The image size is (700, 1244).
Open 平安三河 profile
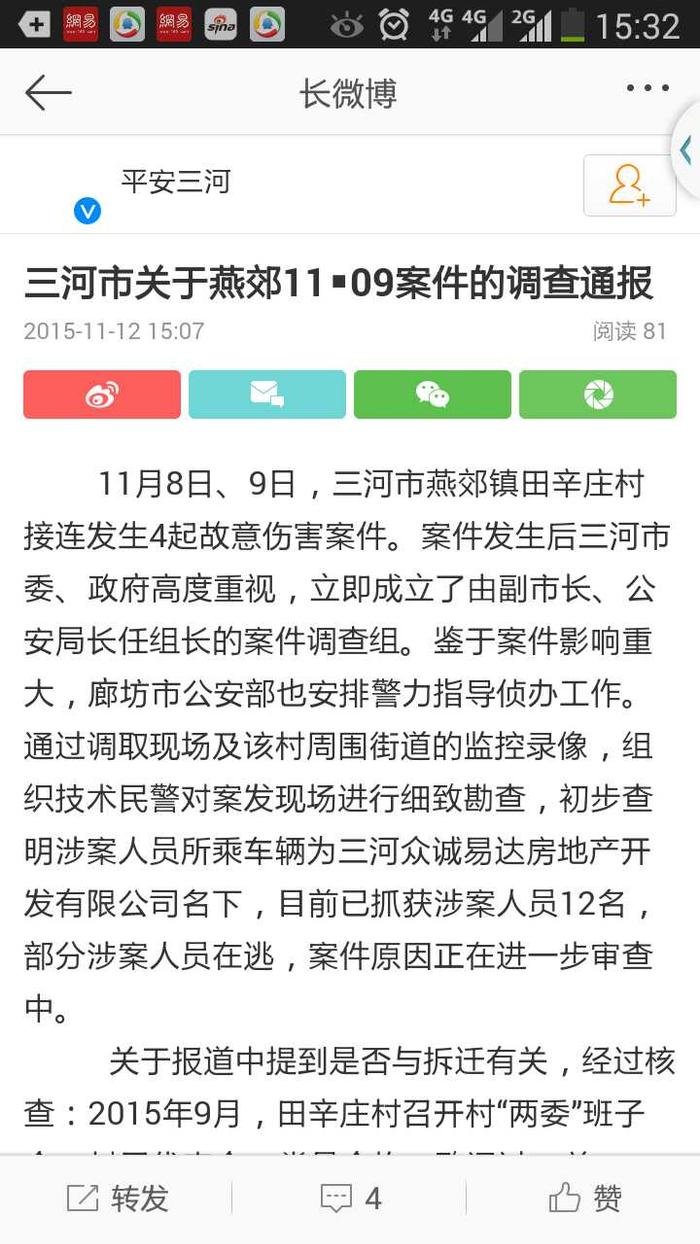point(176,182)
